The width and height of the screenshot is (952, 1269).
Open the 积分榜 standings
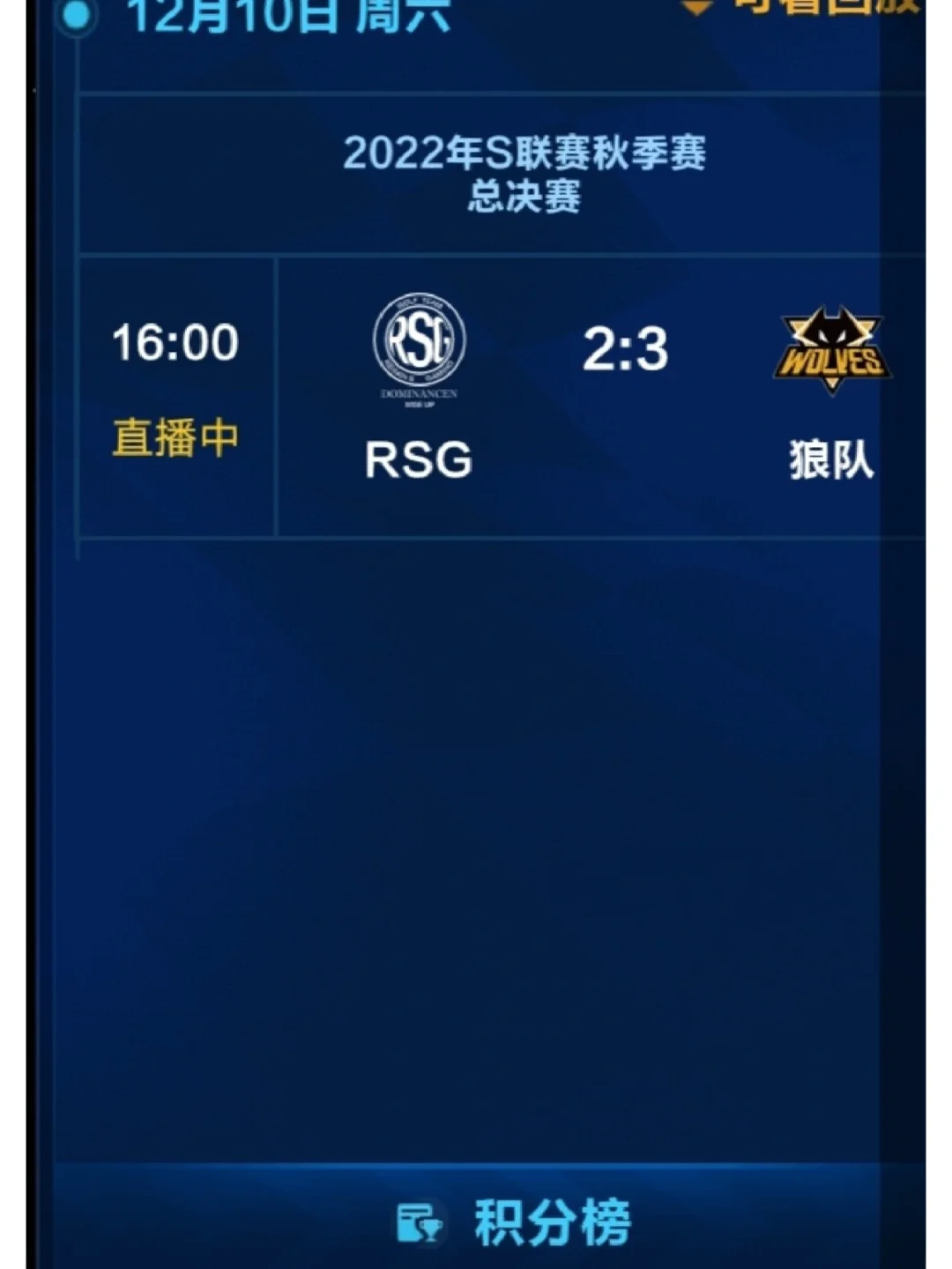coord(517,1222)
